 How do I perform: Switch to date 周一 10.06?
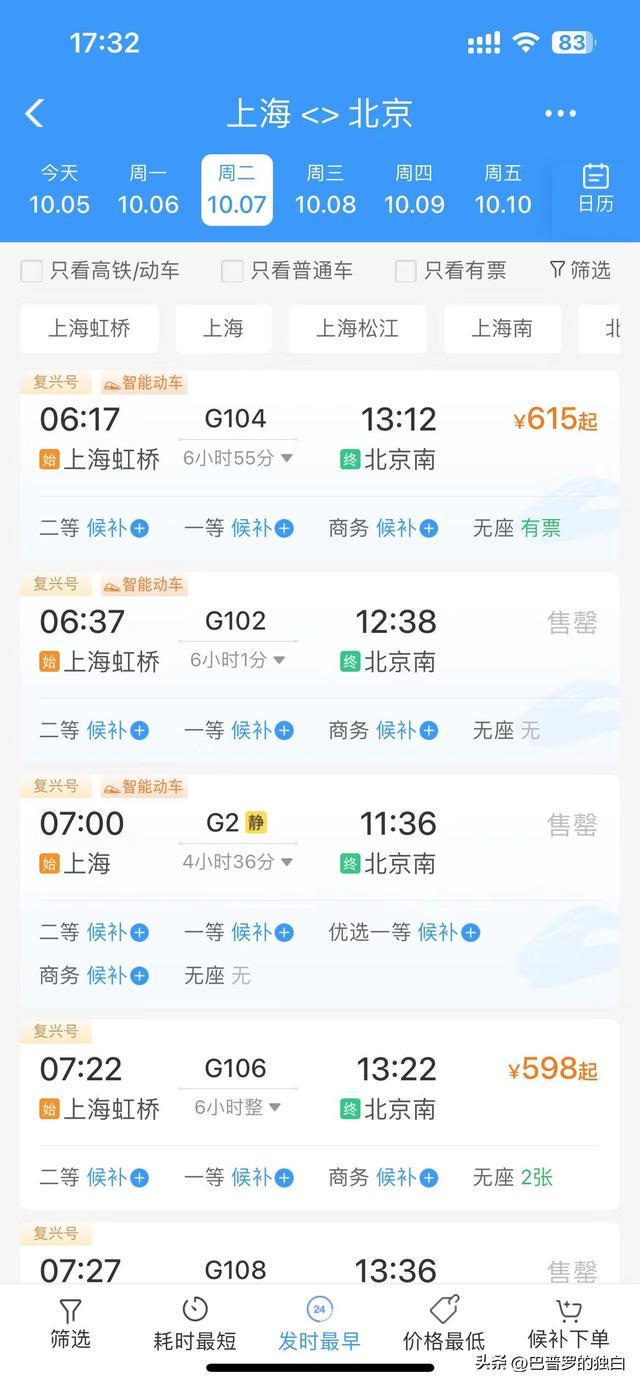pos(148,190)
